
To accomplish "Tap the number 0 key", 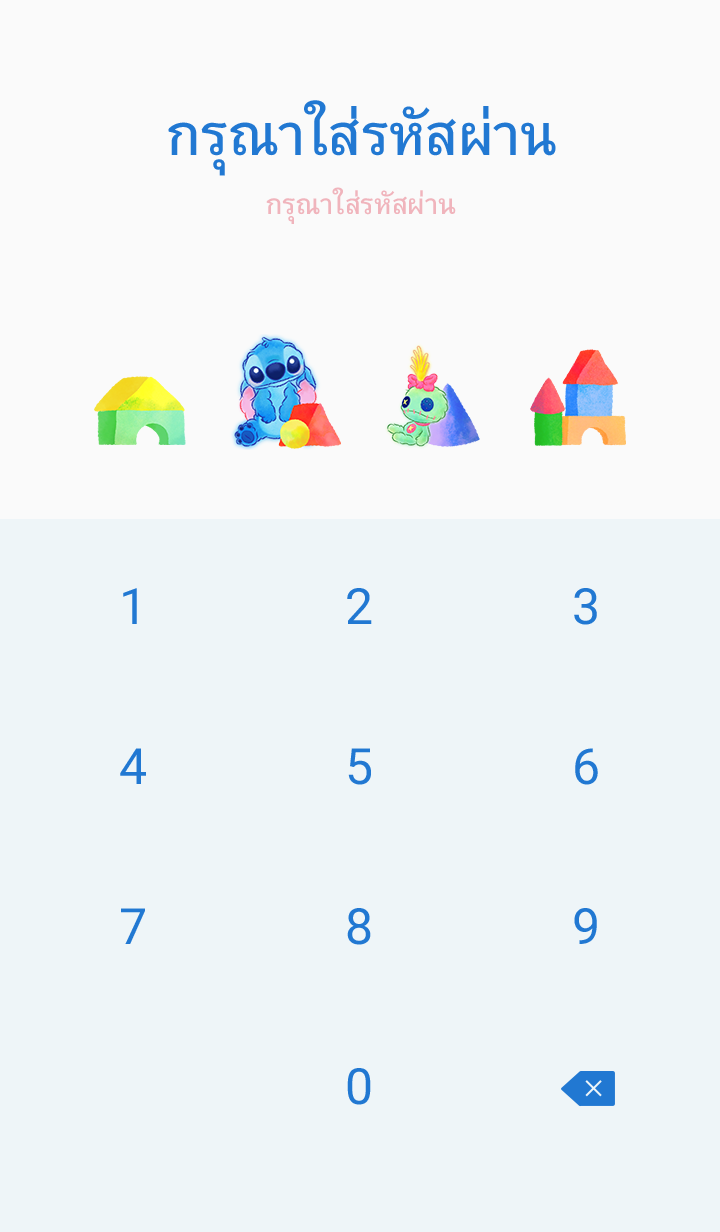I will [359, 1087].
